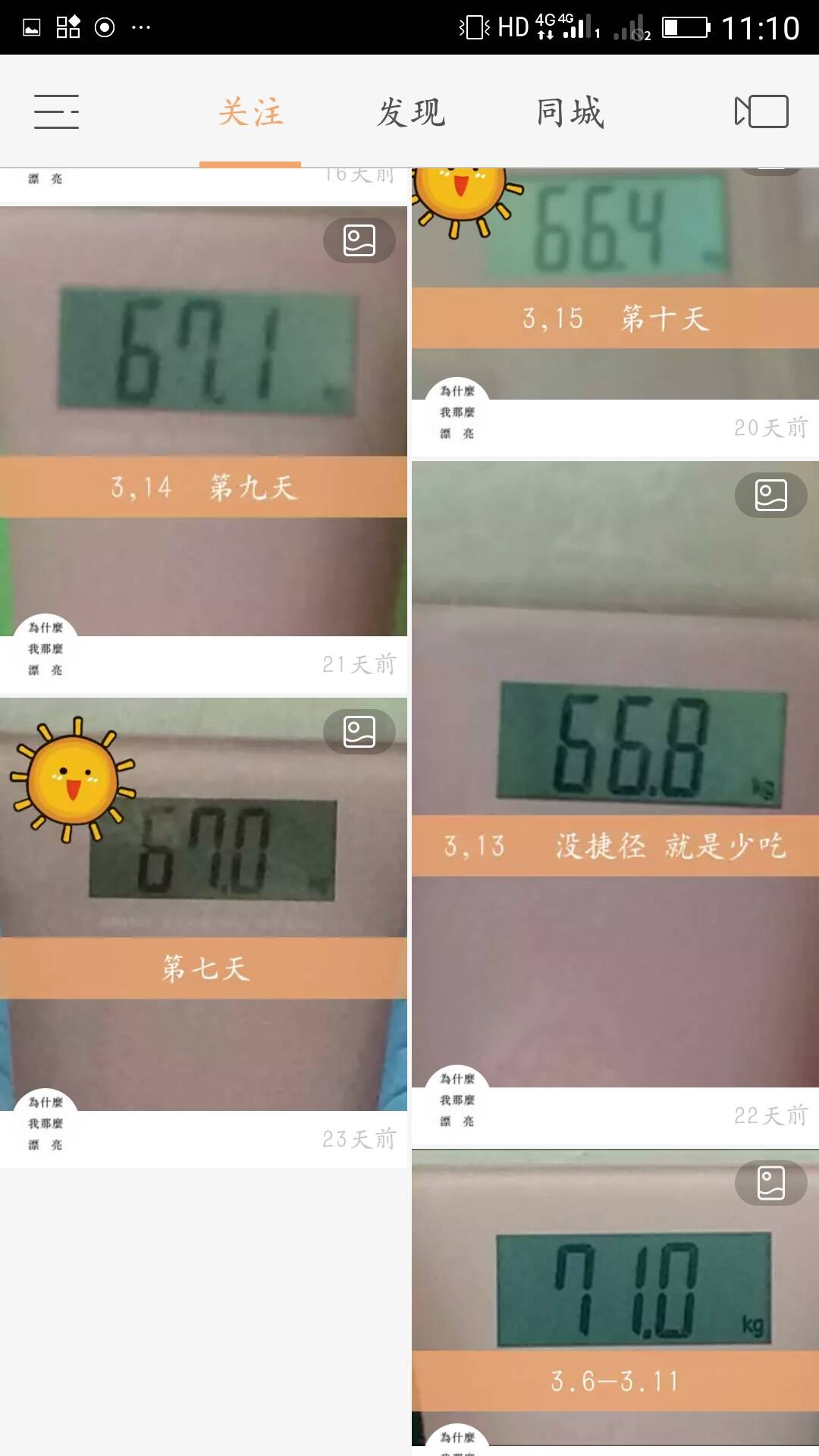This screenshot has height=1456, width=819.
Task: Open the side filter menu icon top-left
Action: tap(56, 111)
